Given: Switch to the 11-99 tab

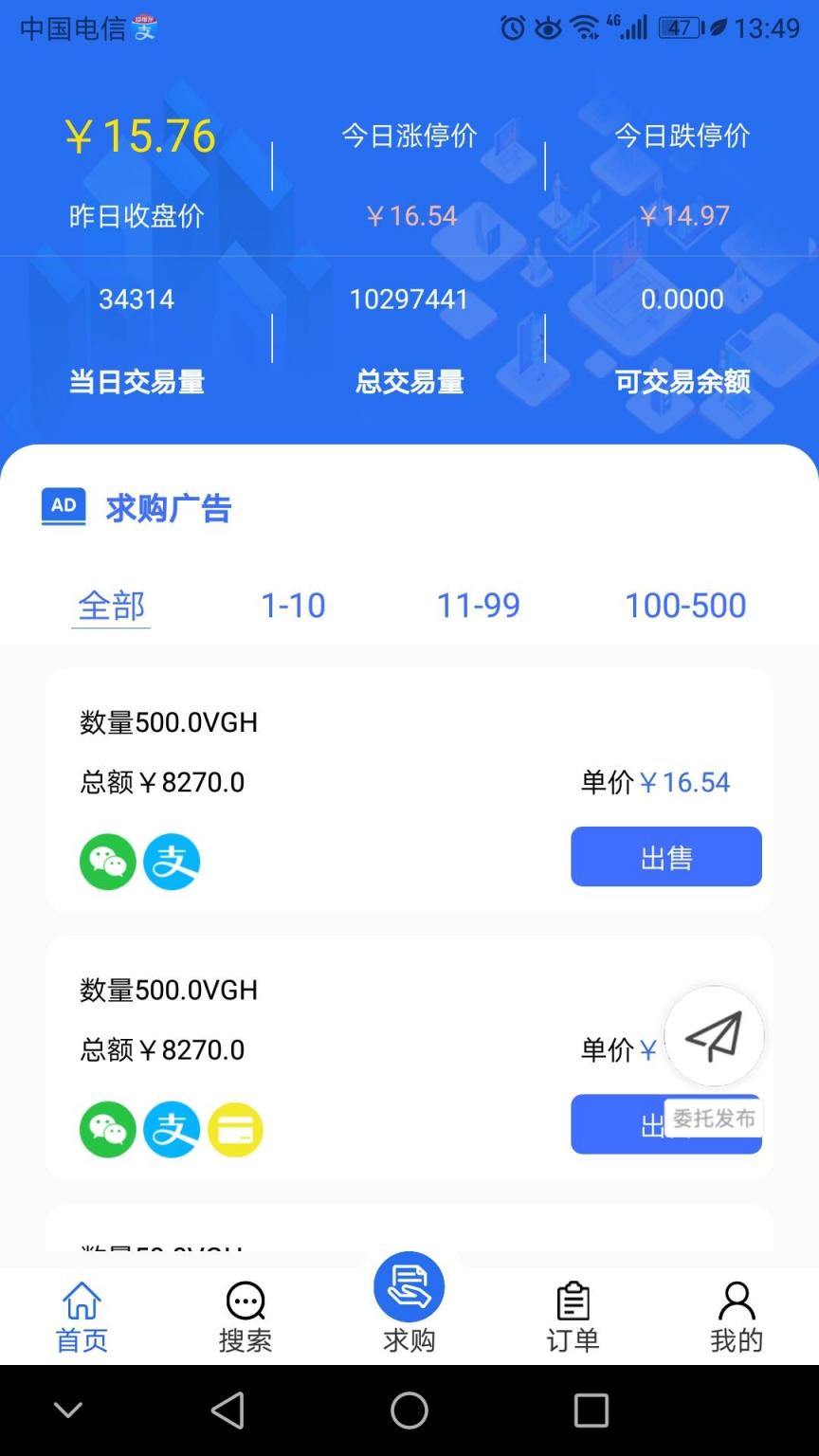Looking at the screenshot, I should tap(478, 606).
